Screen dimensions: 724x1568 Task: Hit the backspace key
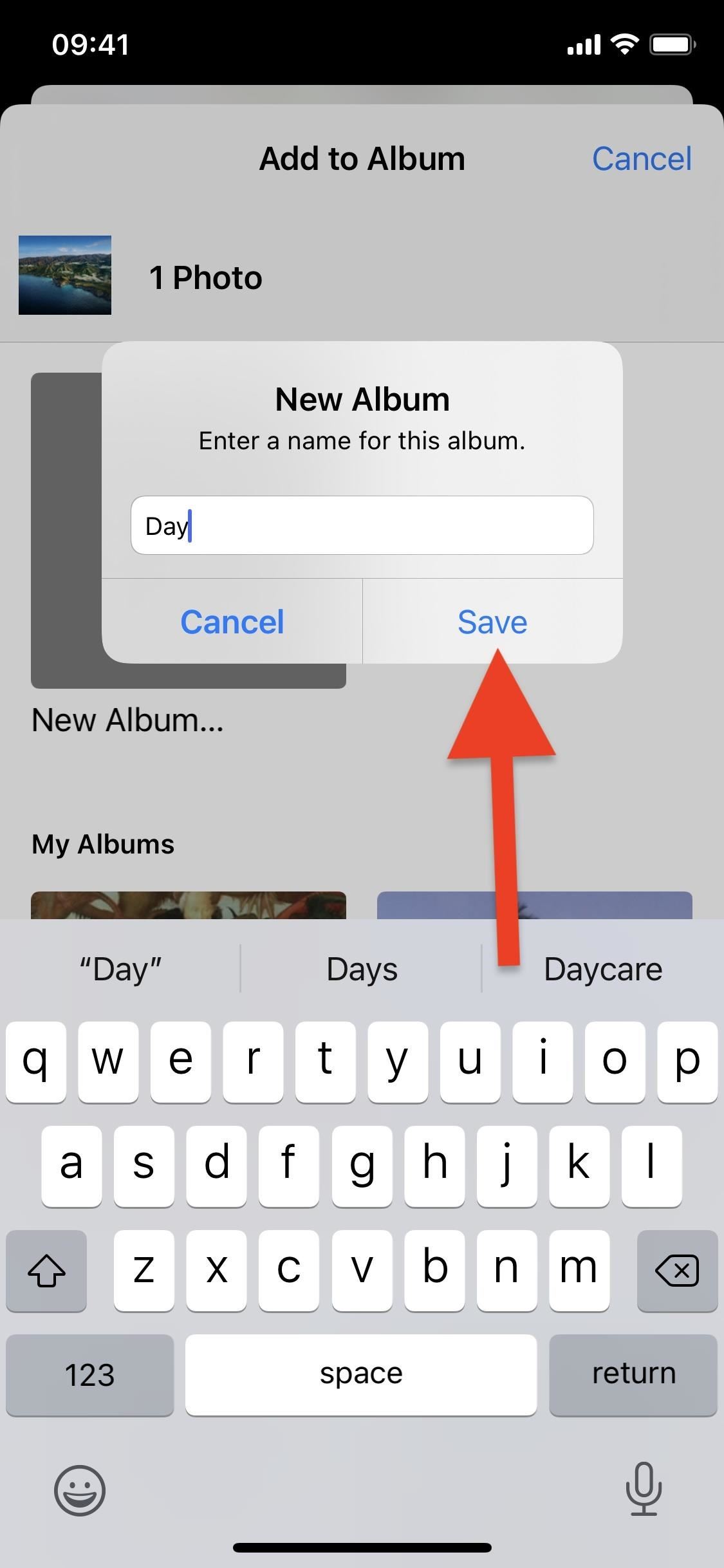pos(676,1271)
